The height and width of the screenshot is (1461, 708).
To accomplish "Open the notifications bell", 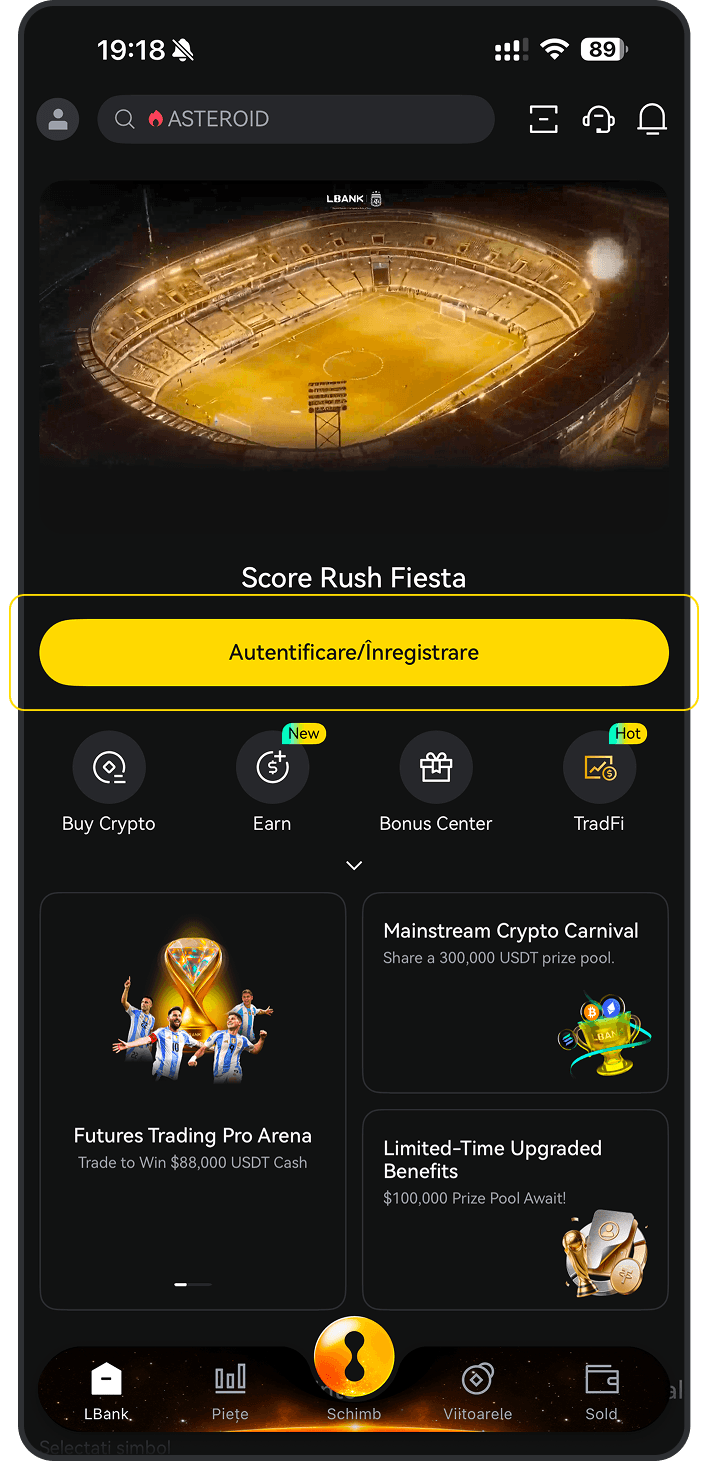I will point(652,120).
